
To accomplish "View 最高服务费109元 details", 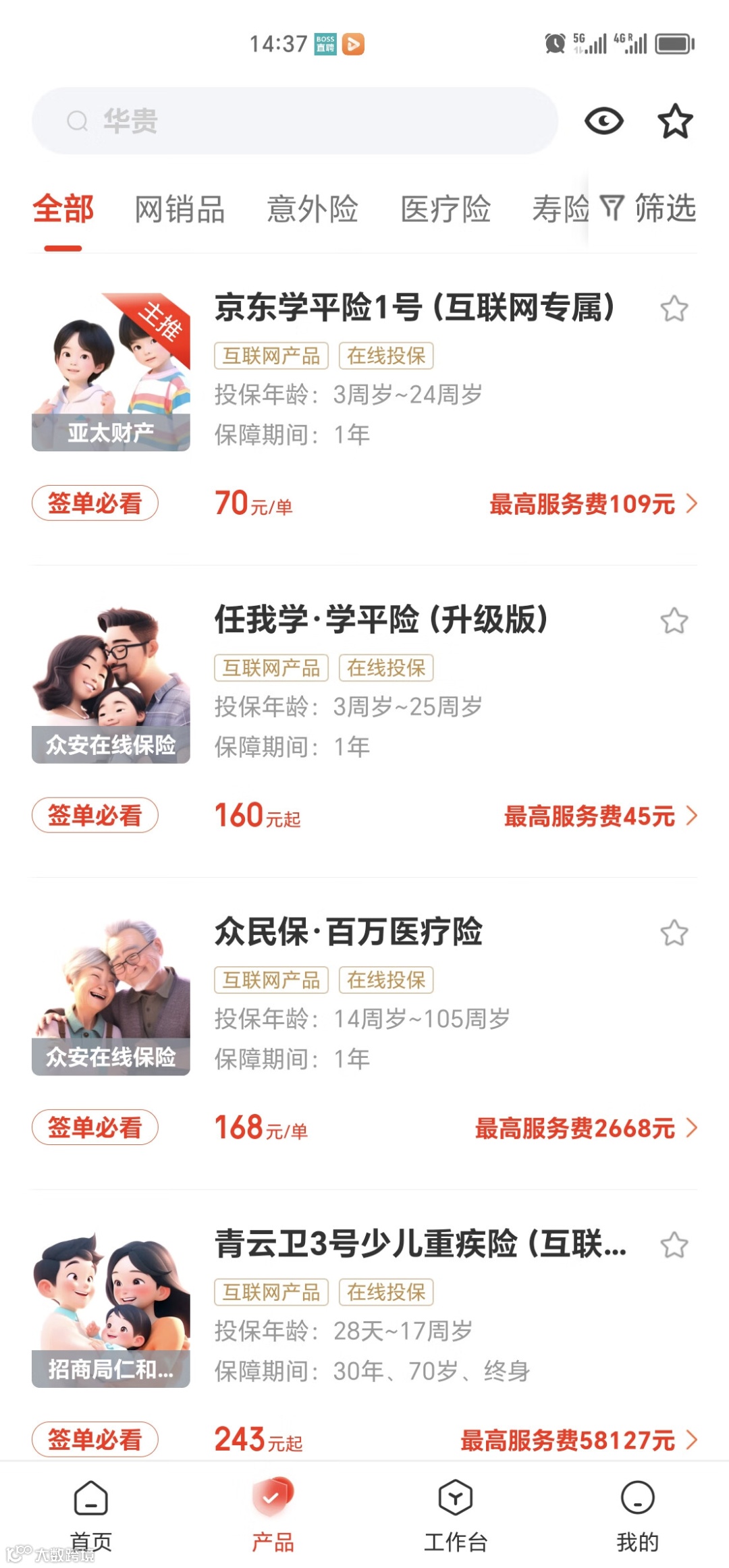I will [x=593, y=504].
